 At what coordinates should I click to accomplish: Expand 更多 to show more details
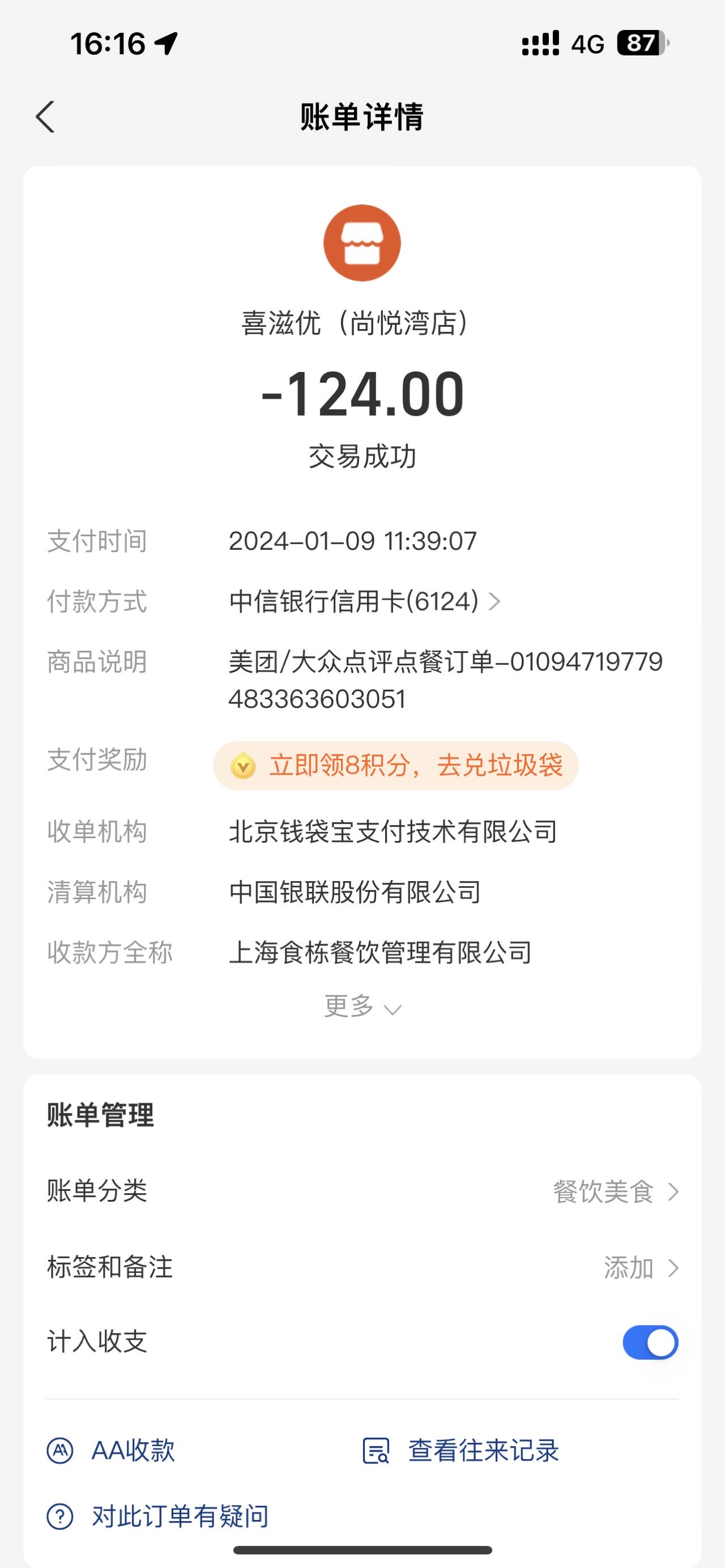[x=362, y=1006]
